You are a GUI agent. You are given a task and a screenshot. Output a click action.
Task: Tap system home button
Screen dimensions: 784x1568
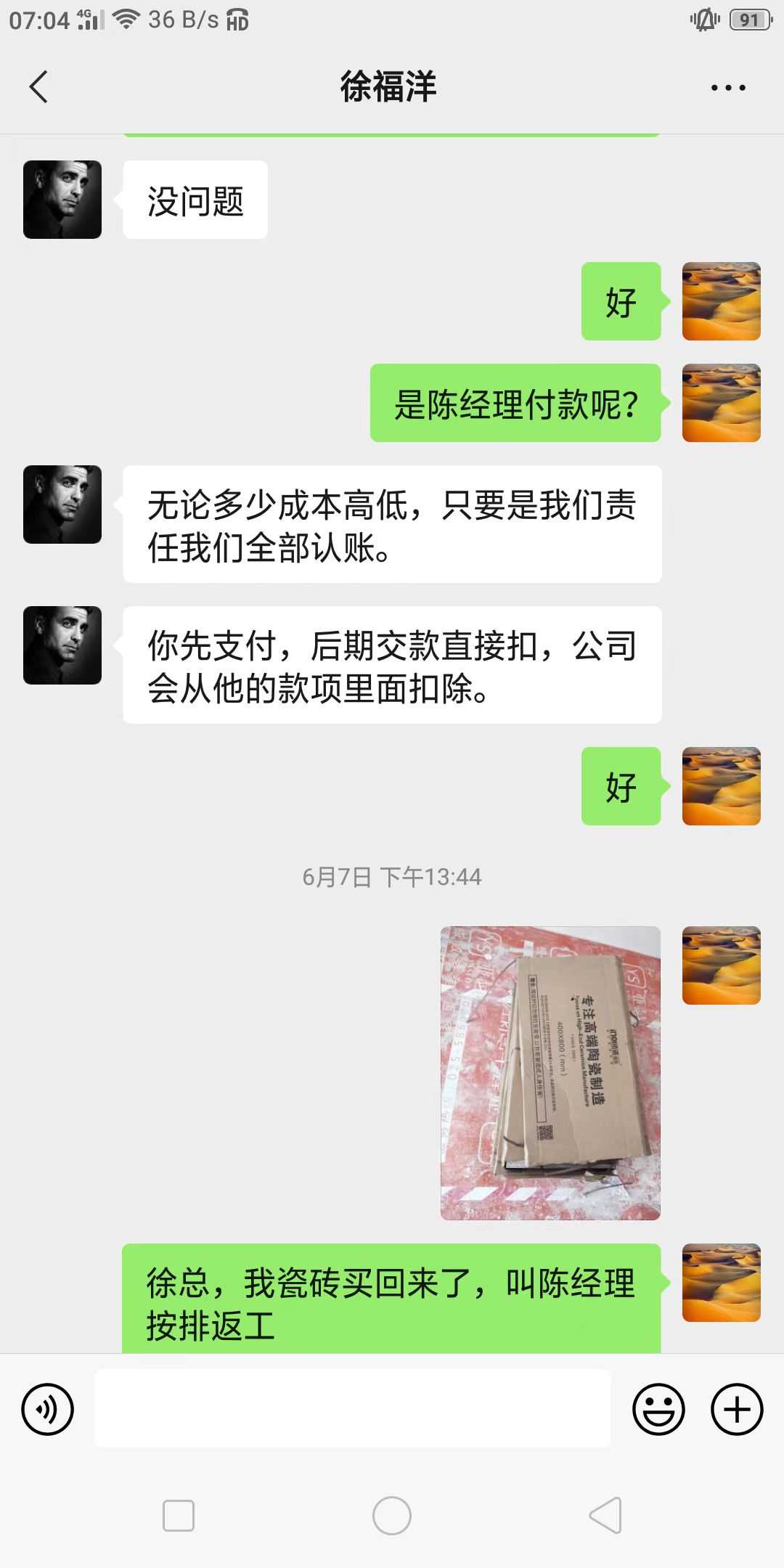(x=392, y=1516)
